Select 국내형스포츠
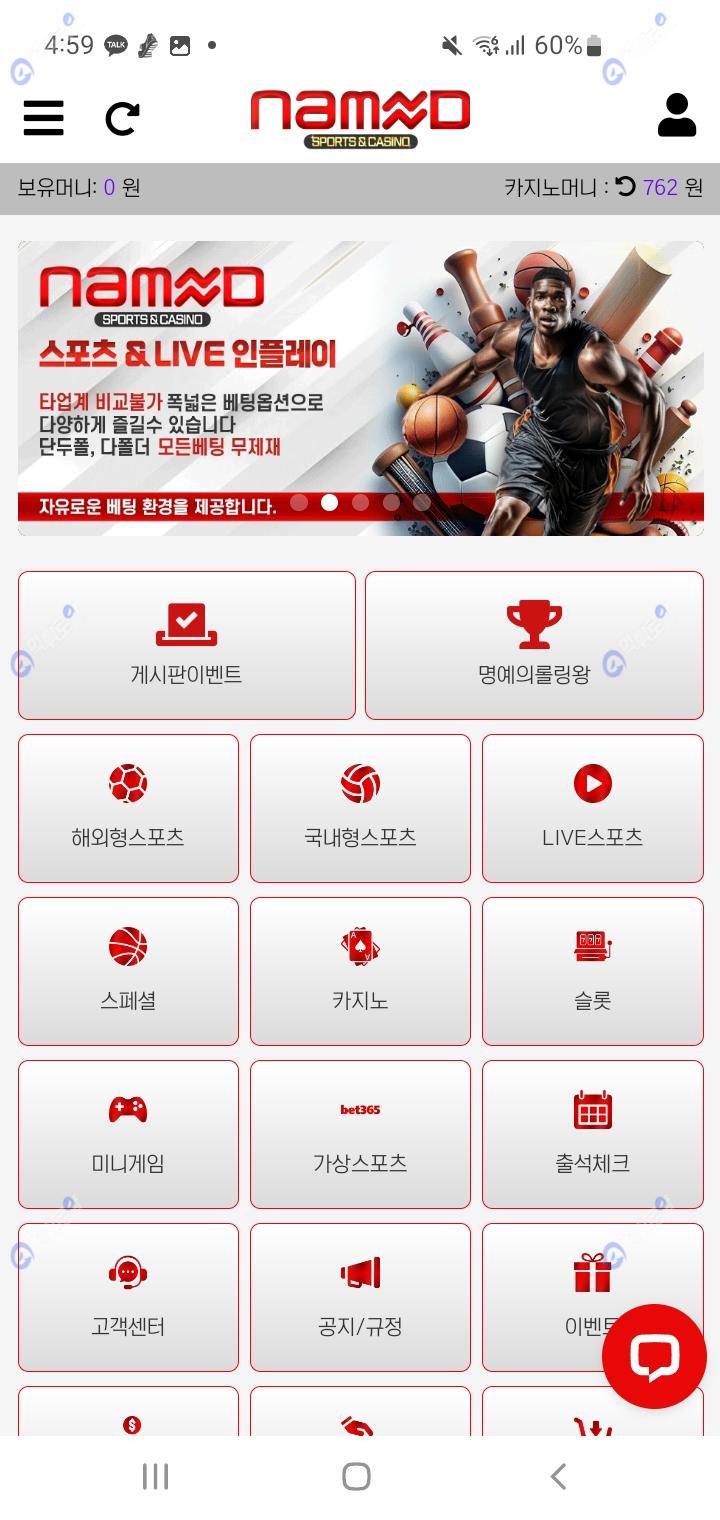This screenshot has width=720, height=1520. 360,809
